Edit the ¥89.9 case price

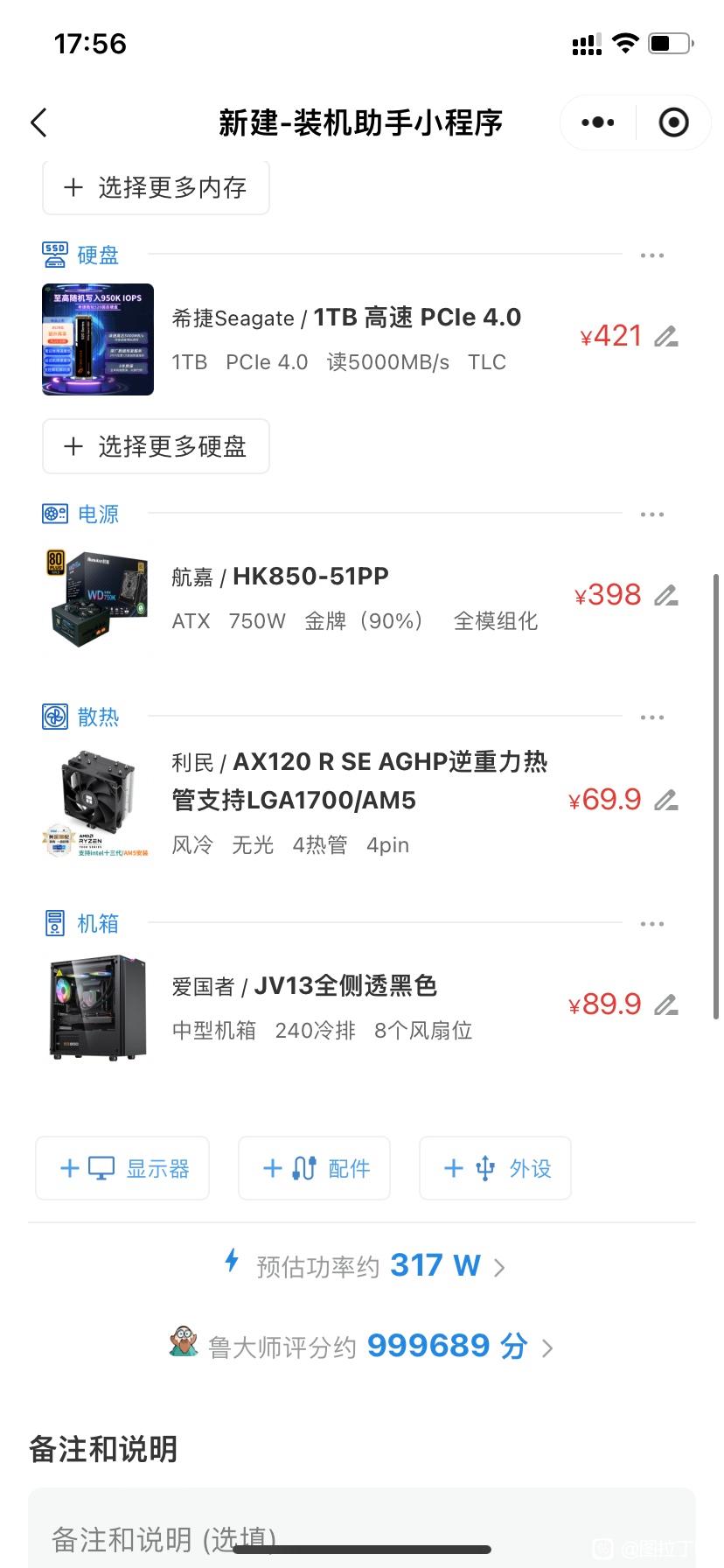[x=667, y=1005]
